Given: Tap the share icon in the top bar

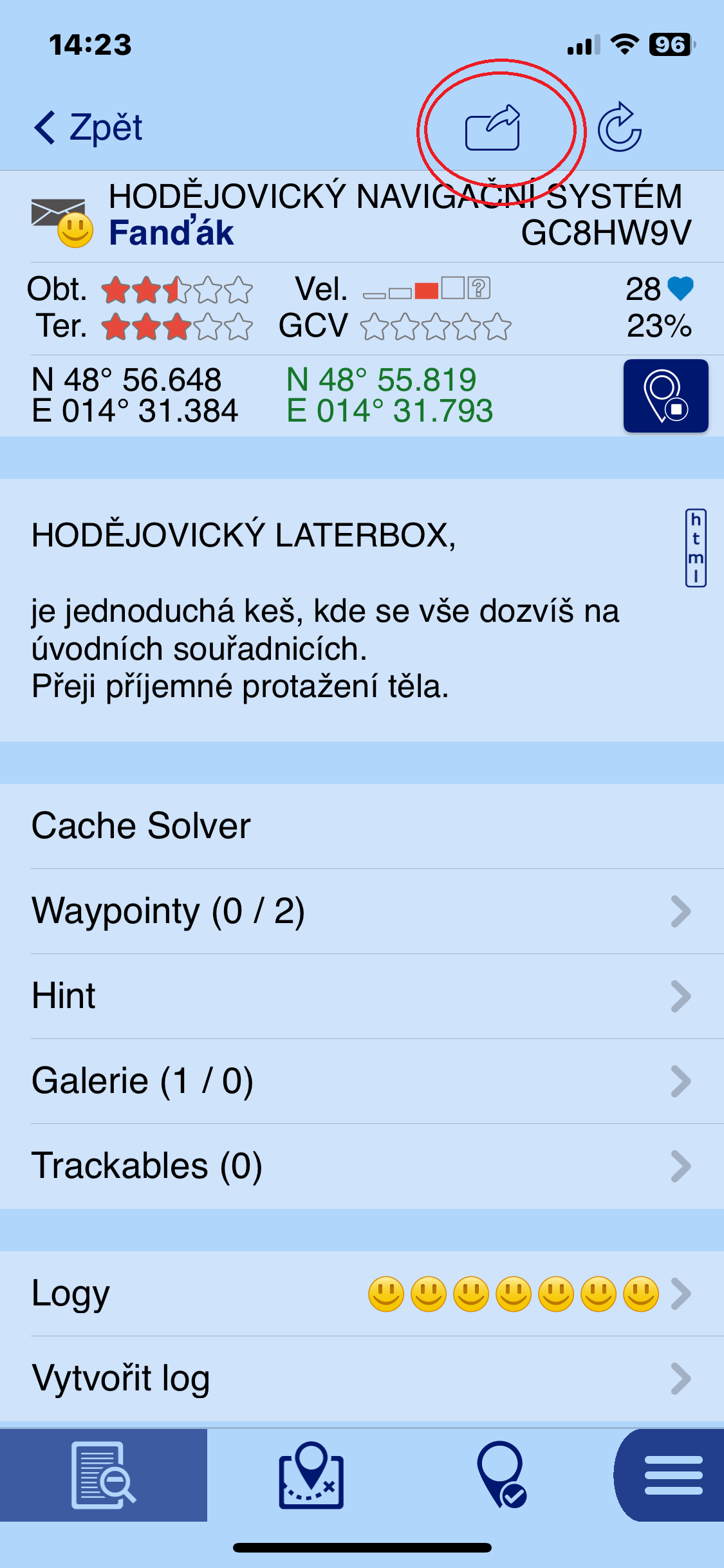Looking at the screenshot, I should pos(493,127).
